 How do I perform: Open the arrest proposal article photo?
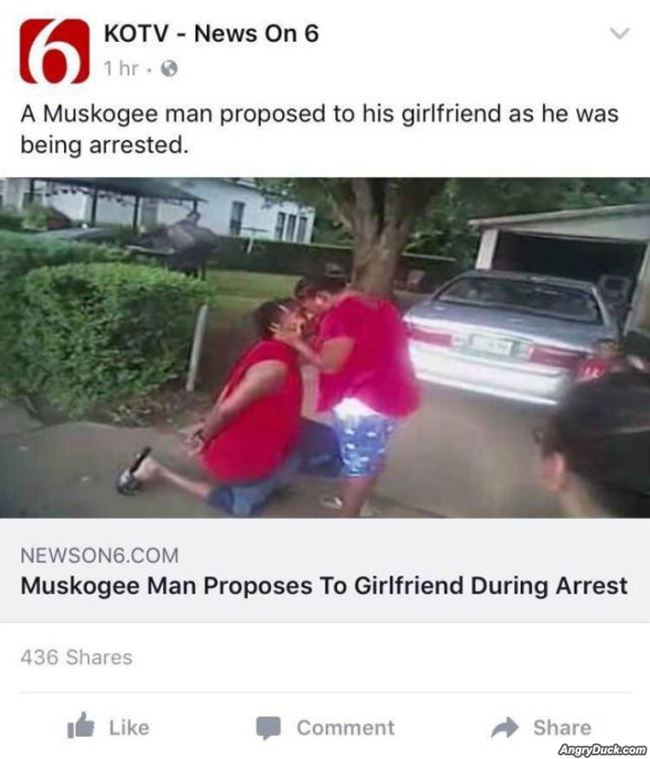pyautogui.click(x=325, y=347)
